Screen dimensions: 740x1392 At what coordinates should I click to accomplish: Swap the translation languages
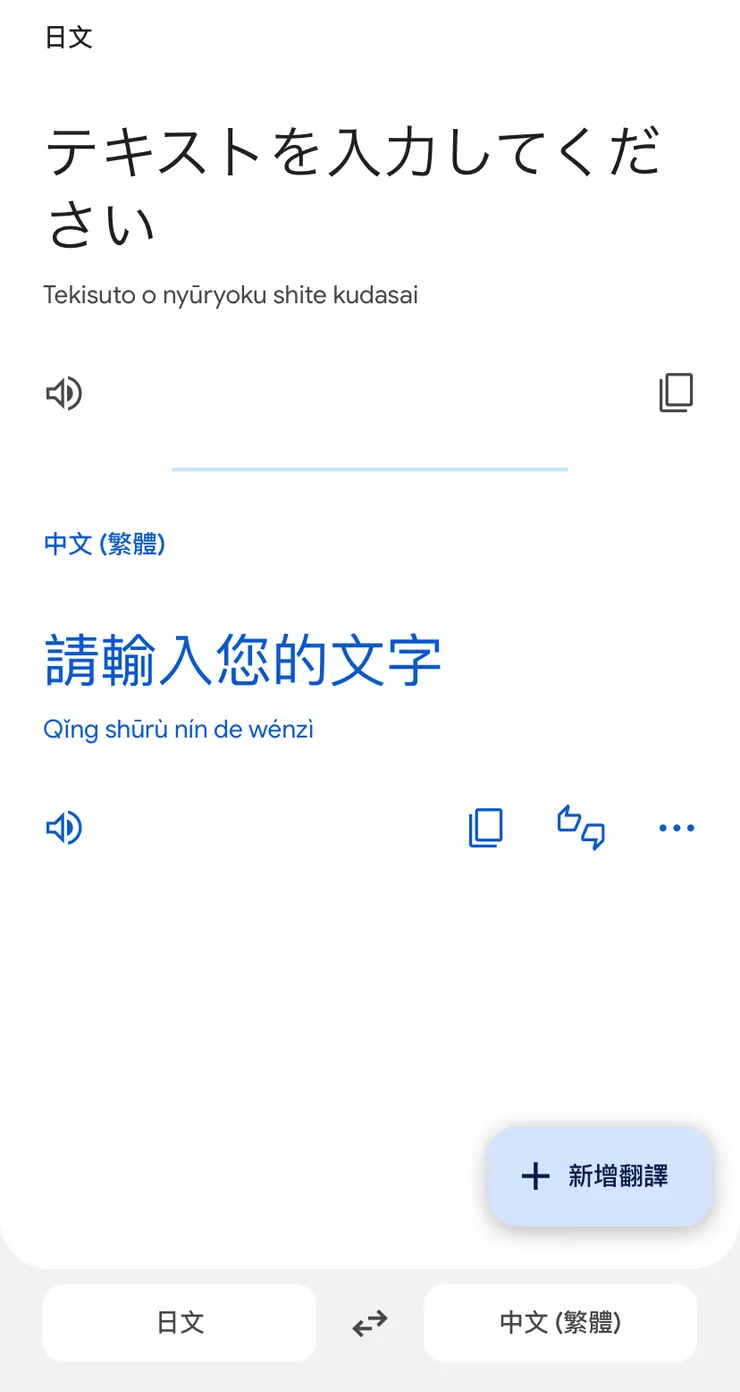pos(369,1323)
